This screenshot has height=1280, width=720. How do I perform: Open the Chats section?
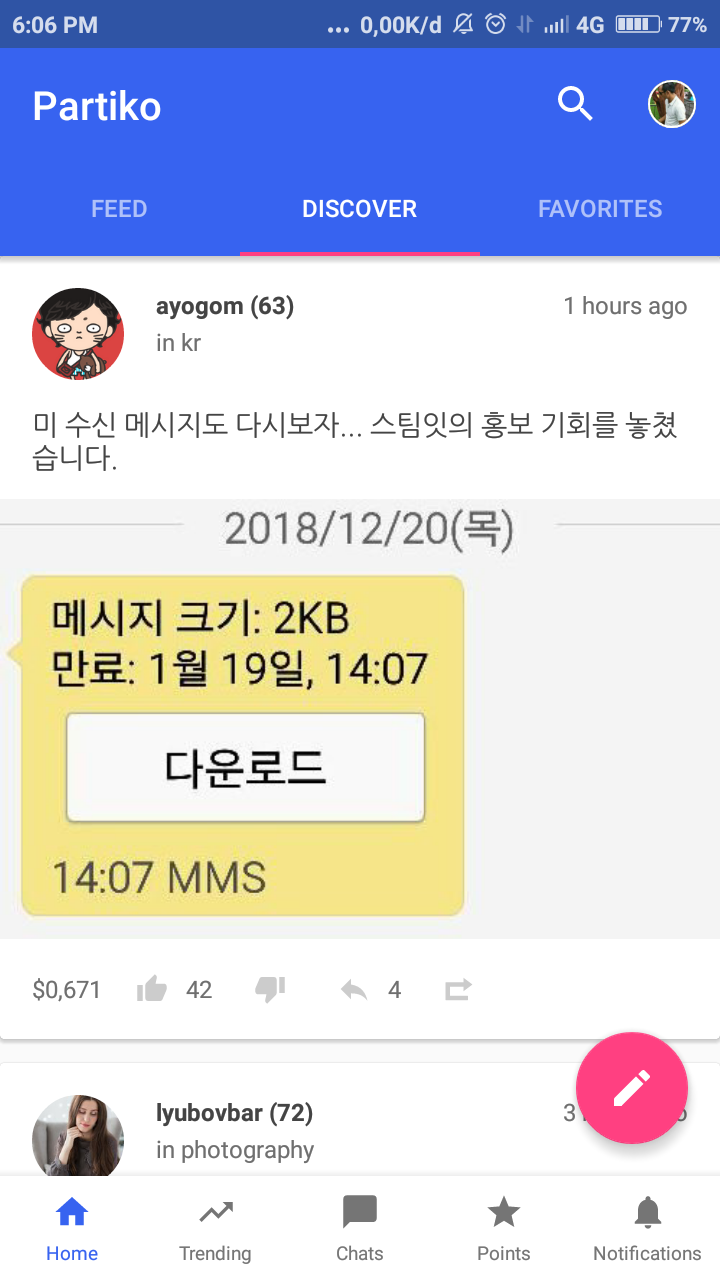point(359,1230)
